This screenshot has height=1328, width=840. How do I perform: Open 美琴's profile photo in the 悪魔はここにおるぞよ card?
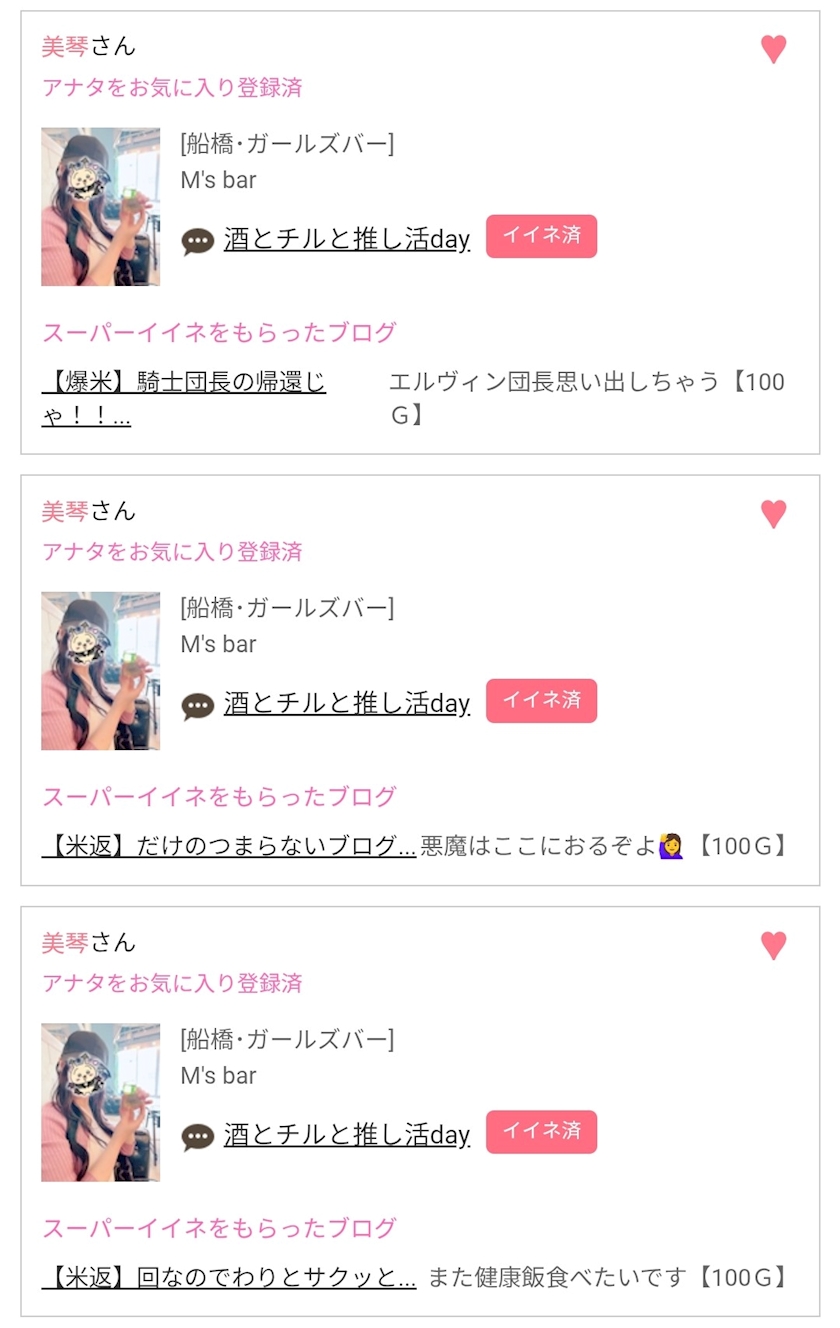[100, 671]
